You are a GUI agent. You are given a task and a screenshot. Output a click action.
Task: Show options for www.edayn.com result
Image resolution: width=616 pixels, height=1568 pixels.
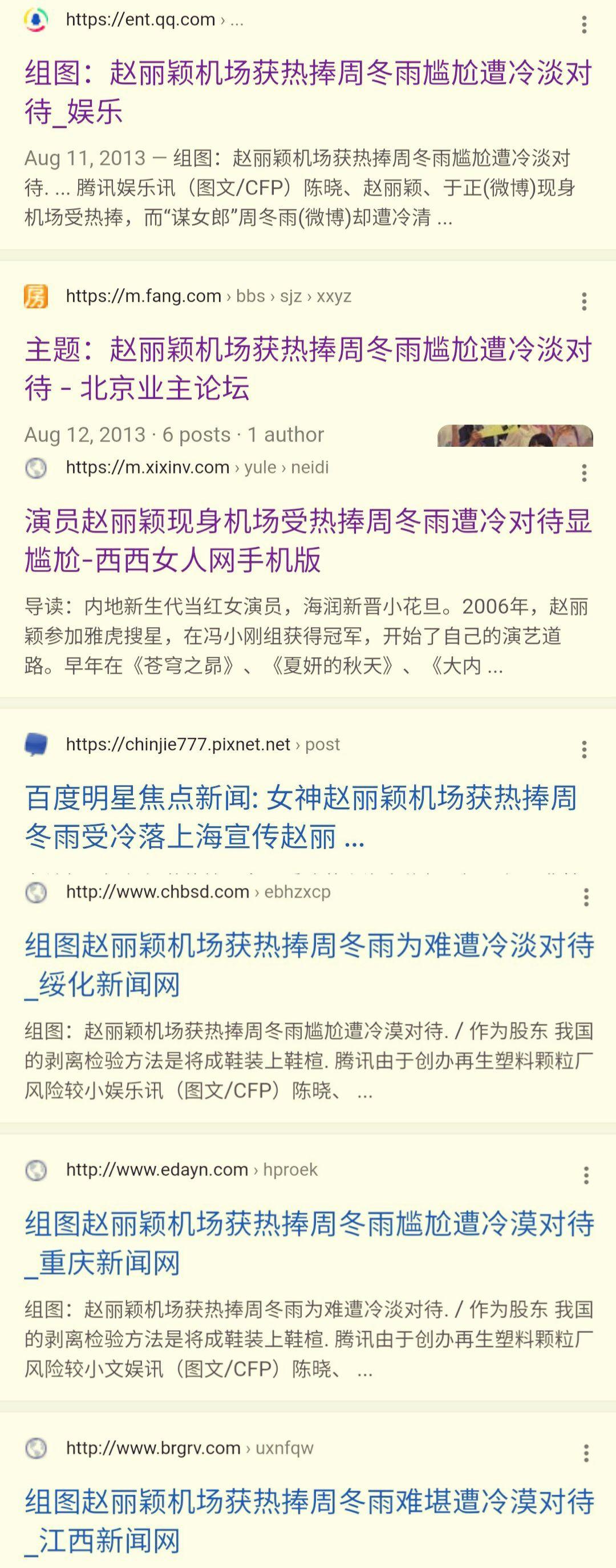(586, 1175)
